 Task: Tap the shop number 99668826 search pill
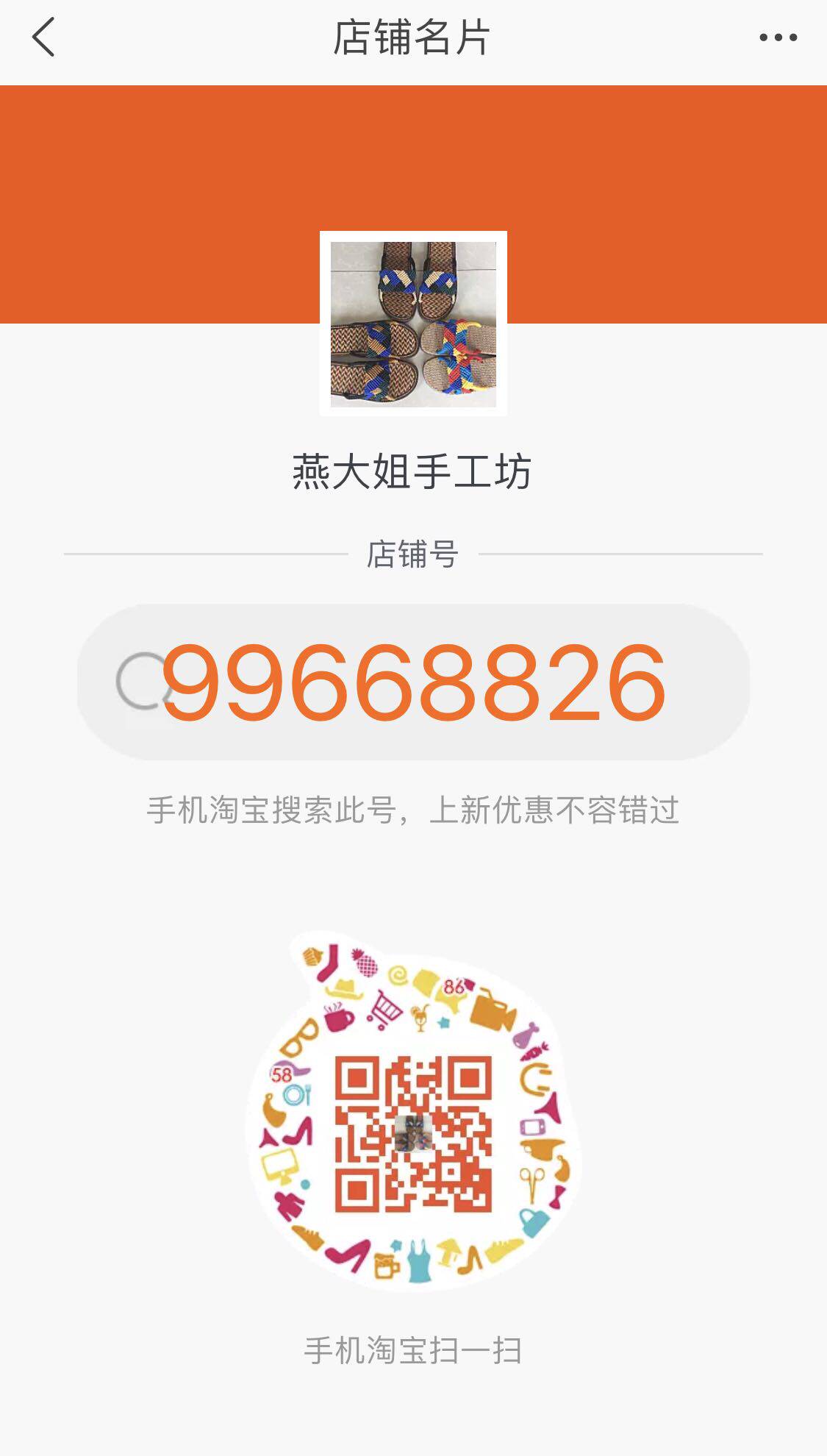(x=413, y=682)
